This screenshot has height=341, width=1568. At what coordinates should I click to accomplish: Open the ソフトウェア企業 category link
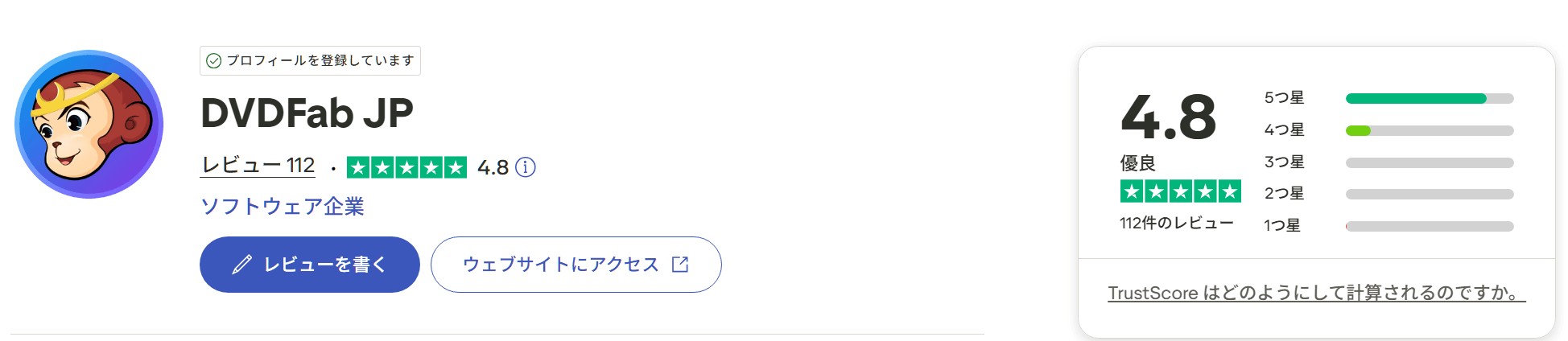coord(282,207)
